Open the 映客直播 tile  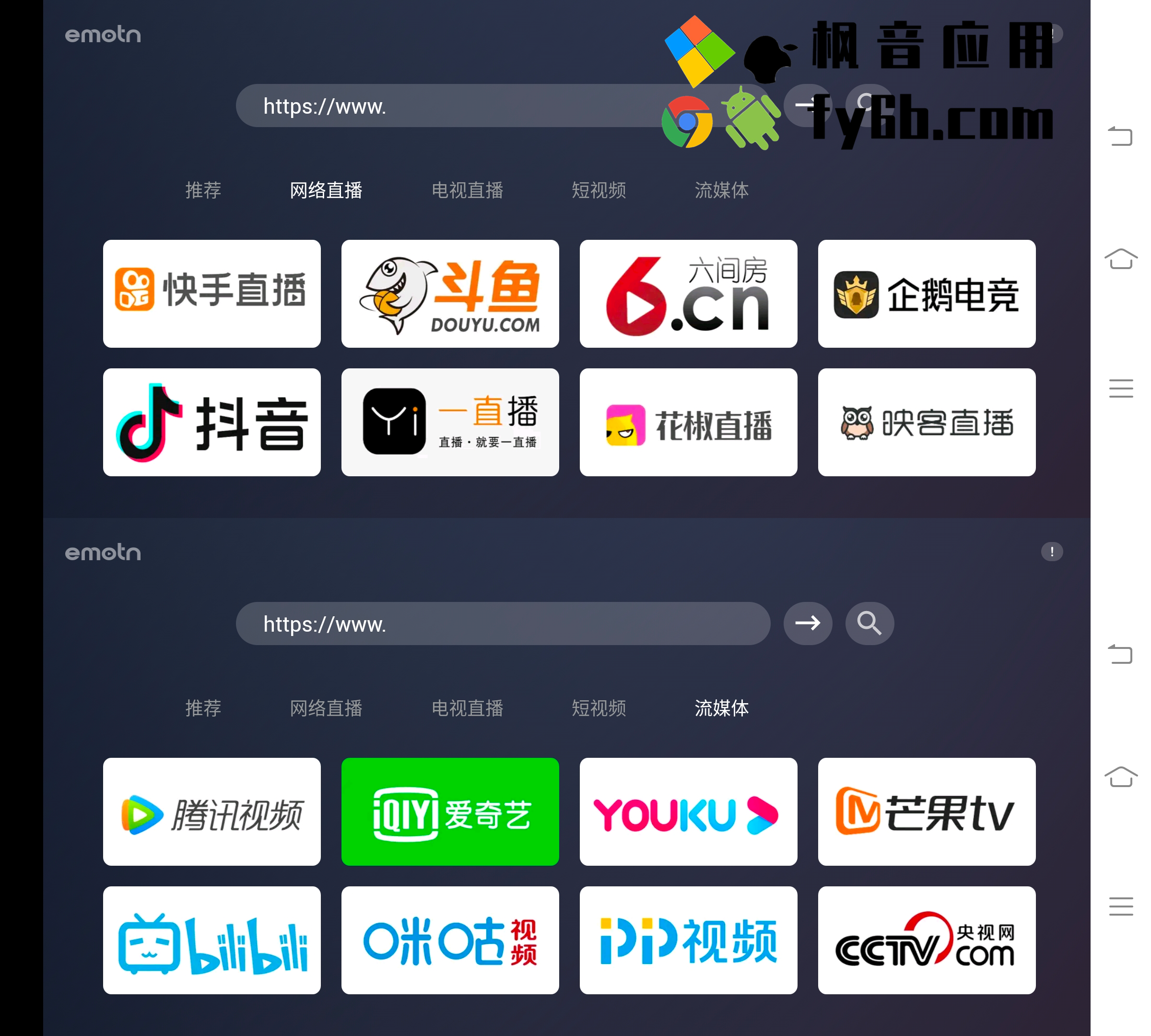tap(926, 422)
